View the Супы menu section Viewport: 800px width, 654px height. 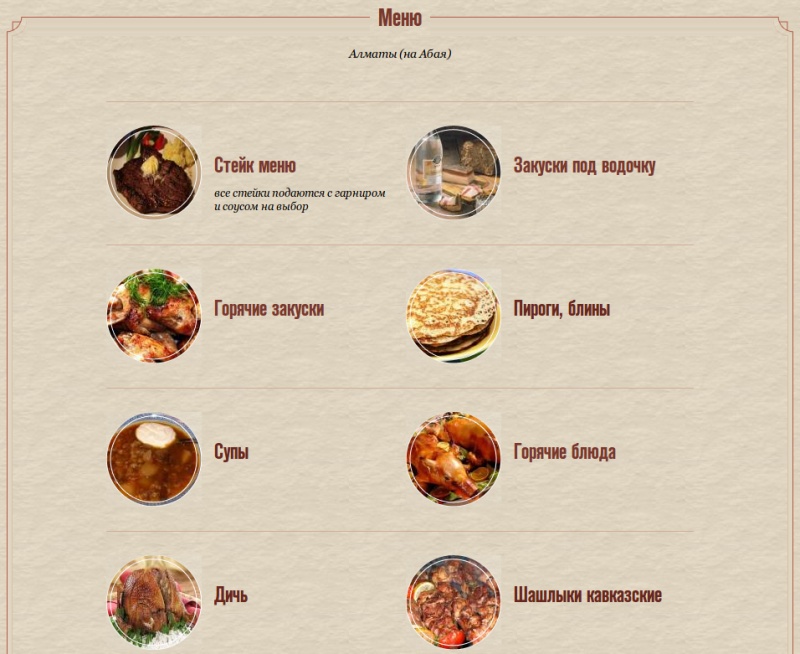[231, 452]
